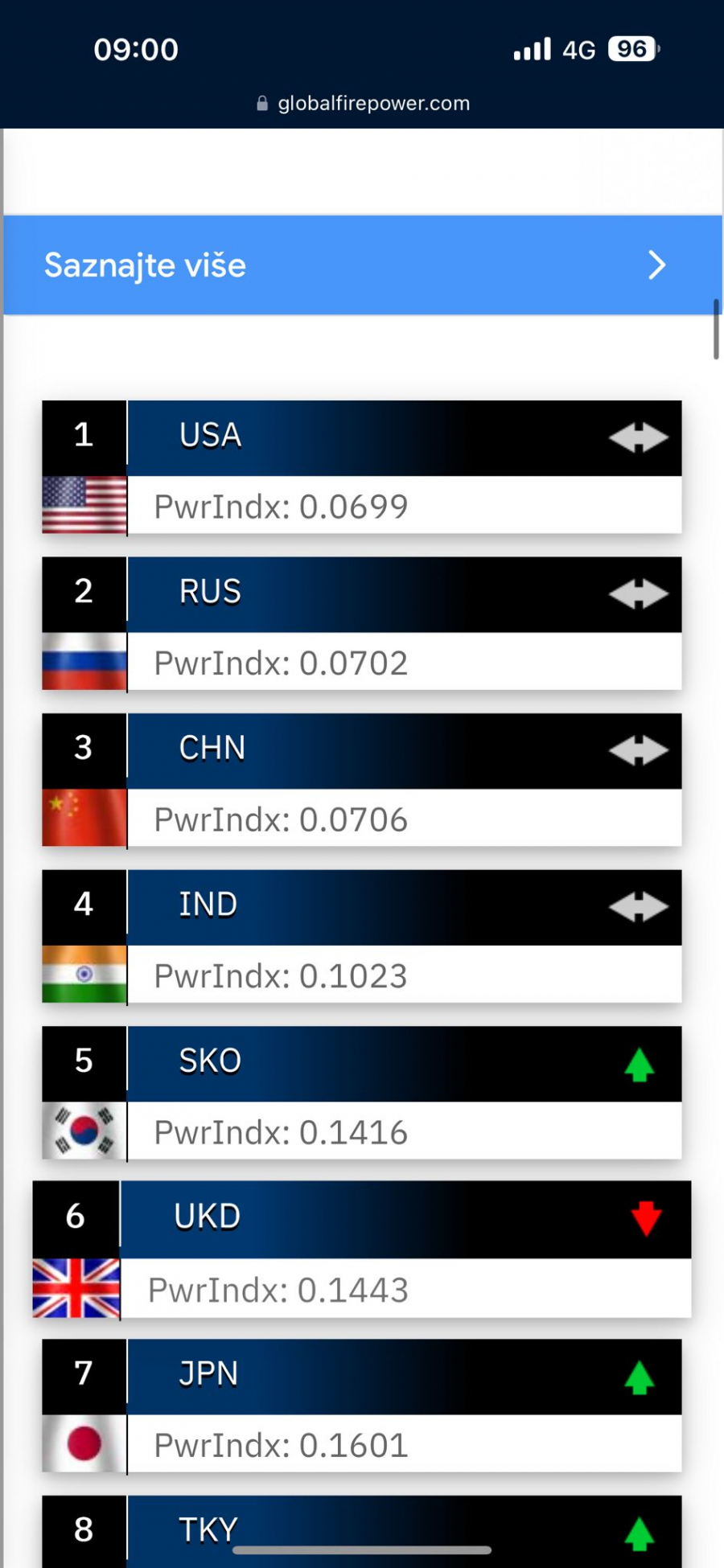Select the IND ranking row
This screenshot has height=1568, width=724.
(x=362, y=936)
